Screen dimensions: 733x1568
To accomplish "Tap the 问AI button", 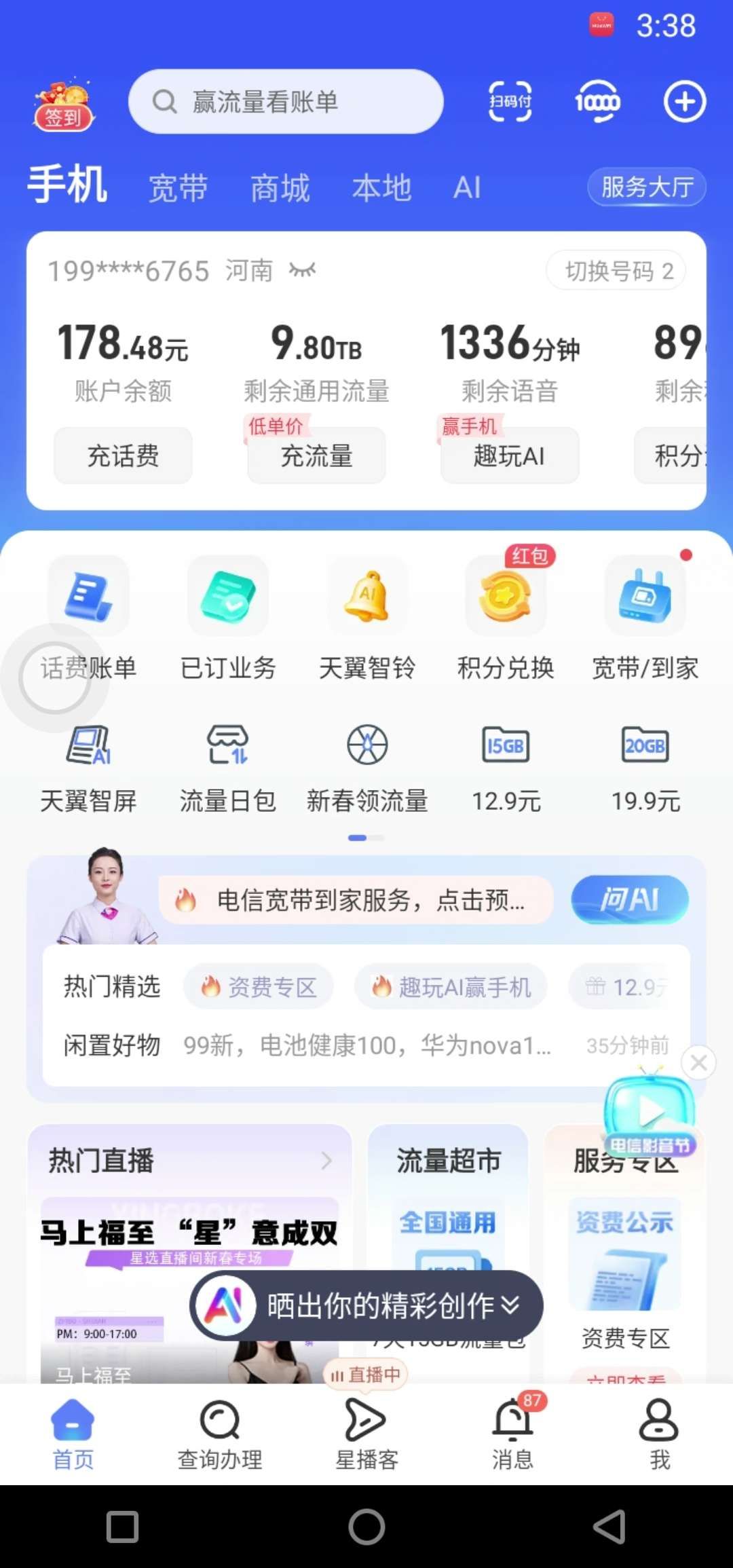I will (629, 900).
